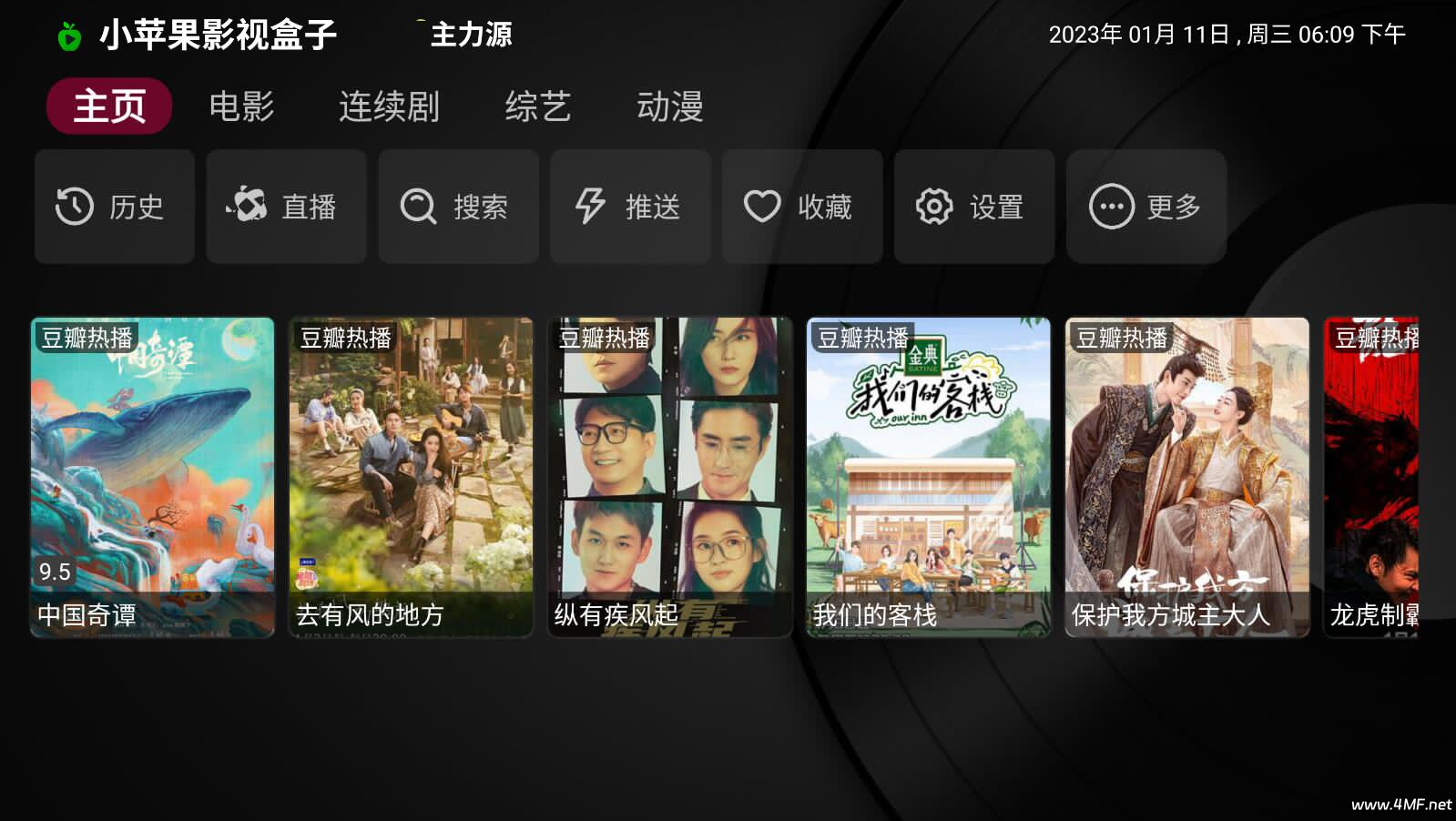The width and height of the screenshot is (1456, 821).
Task: Open the 龙虎制霸 card
Action: click(x=1371, y=477)
